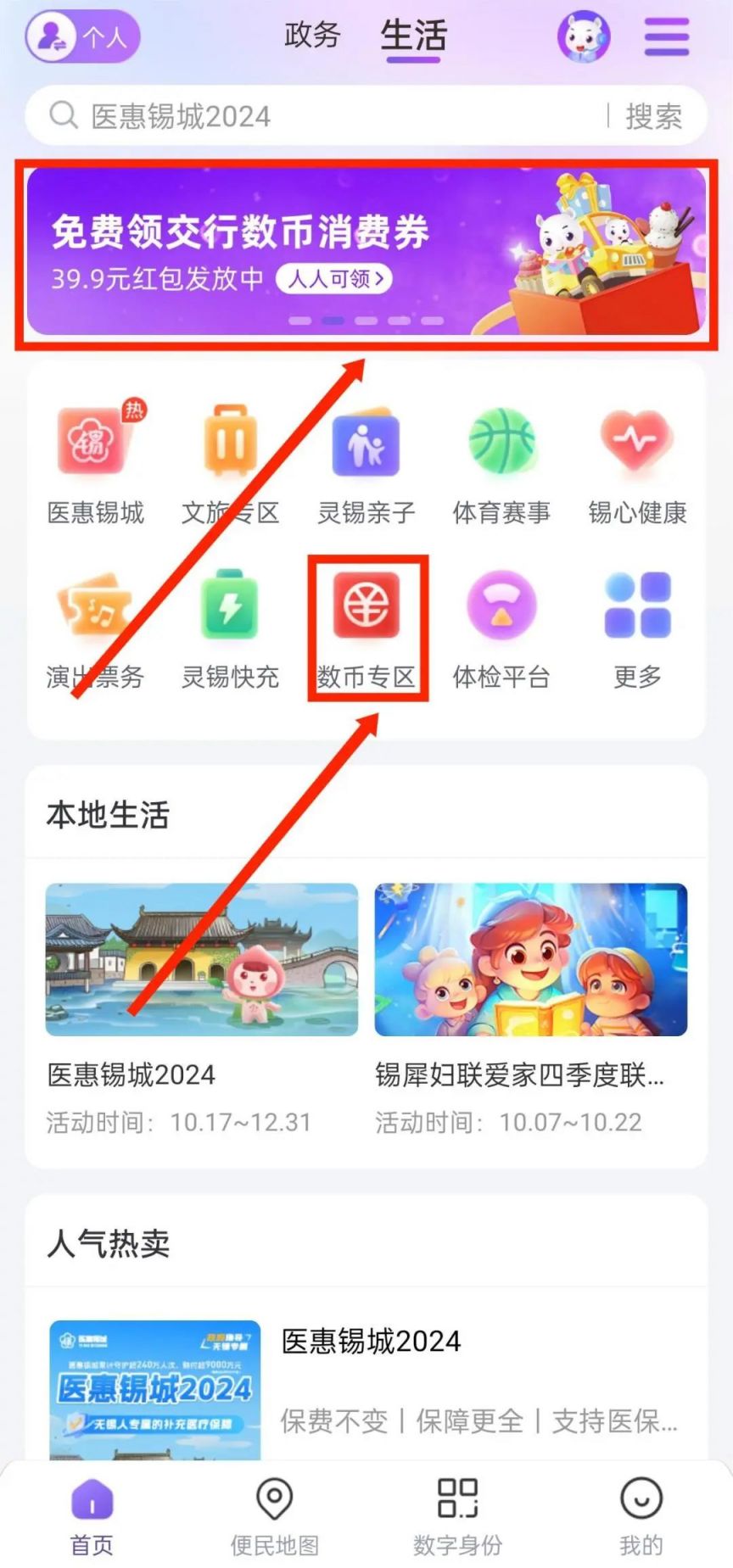Image resolution: width=733 pixels, height=1568 pixels.
Task: Tap the 医惠锡城2024 search field
Action: [322, 115]
